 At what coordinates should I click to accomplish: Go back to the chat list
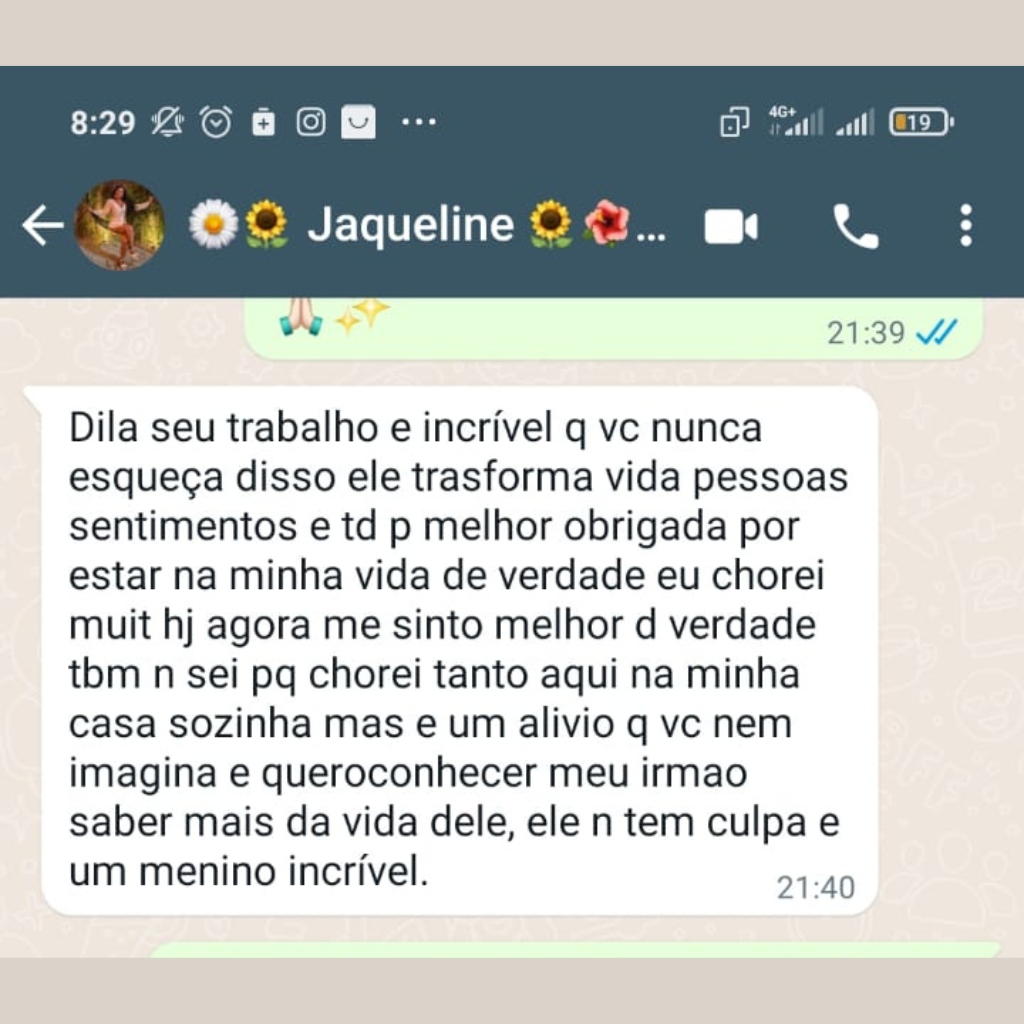42,226
